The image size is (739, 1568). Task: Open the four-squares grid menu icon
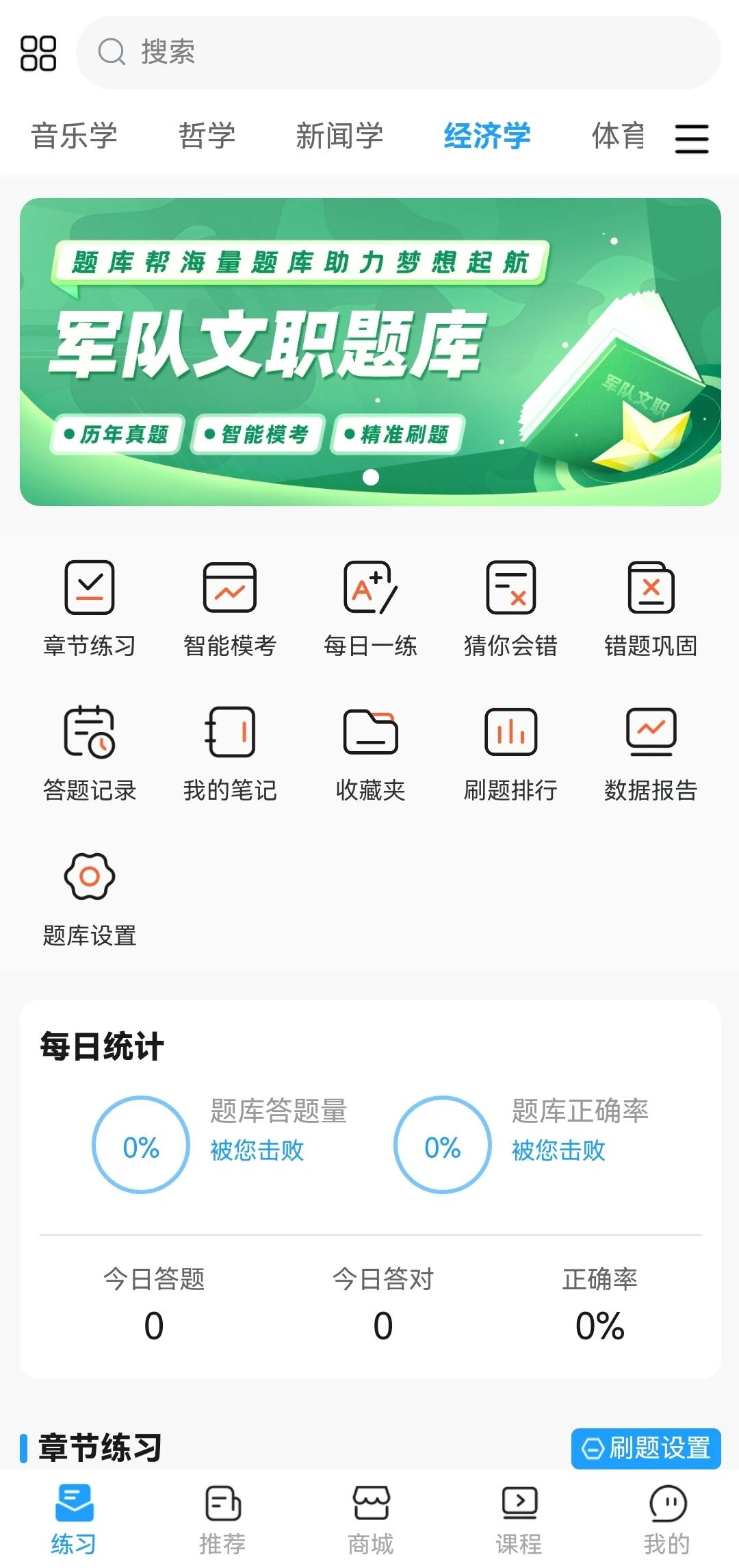pyautogui.click(x=38, y=53)
